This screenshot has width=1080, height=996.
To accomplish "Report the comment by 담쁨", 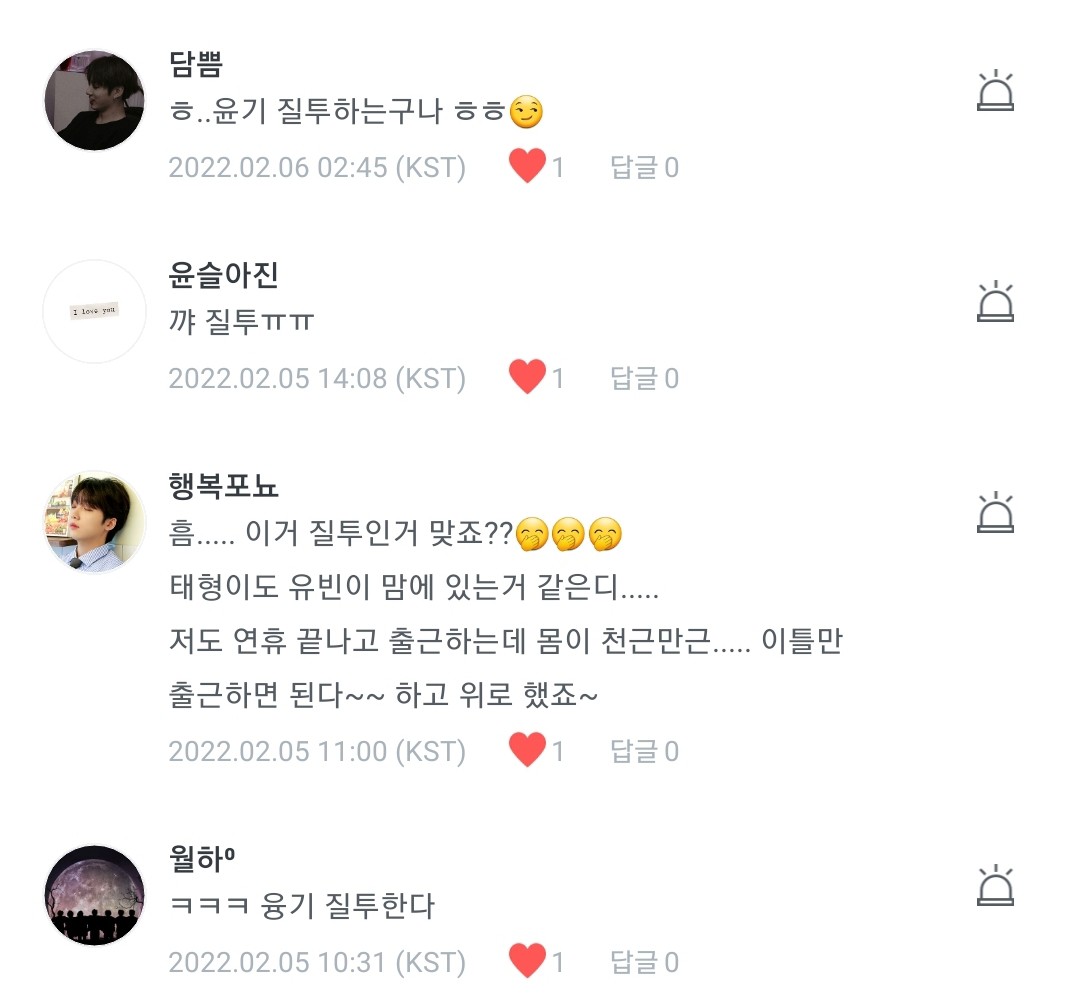I will (x=995, y=92).
